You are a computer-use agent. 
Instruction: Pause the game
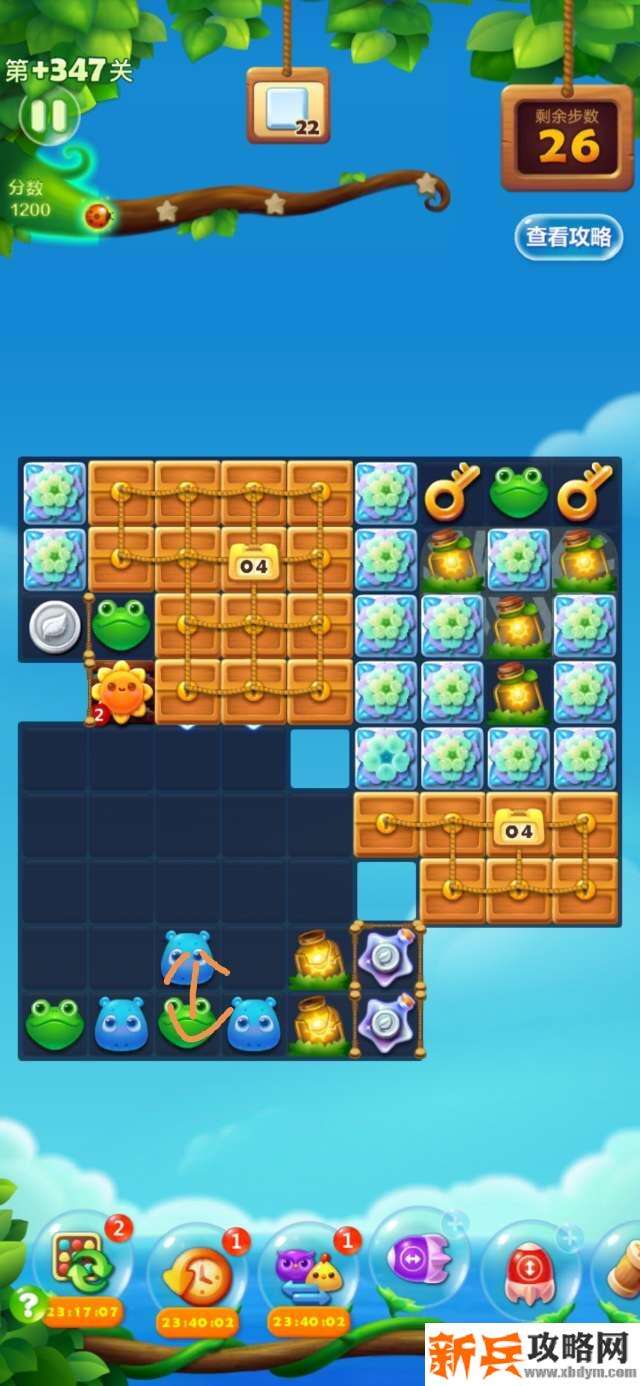[x=48, y=117]
